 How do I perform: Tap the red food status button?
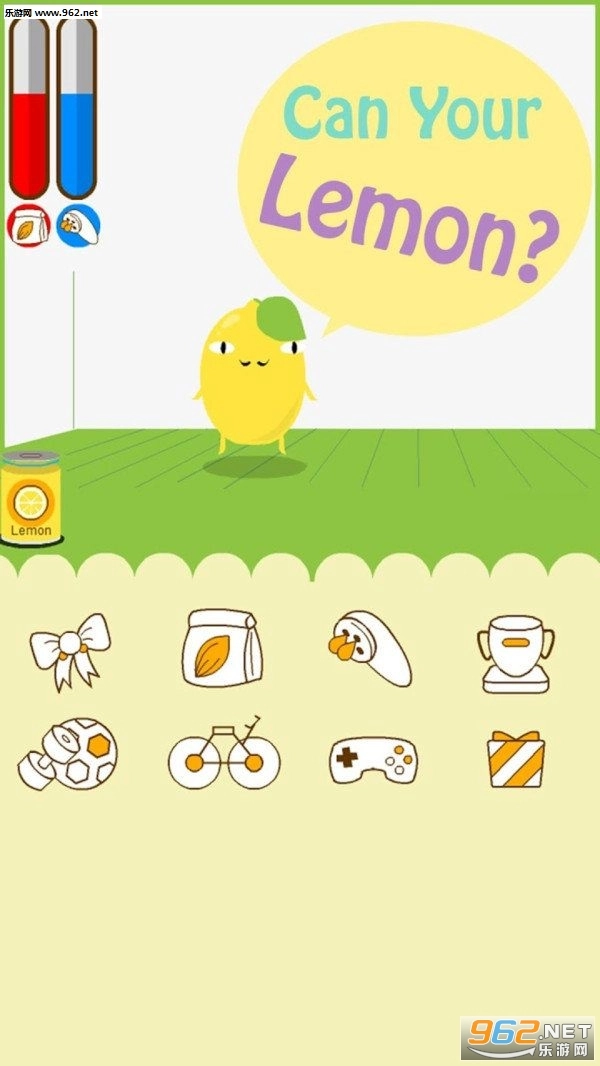tap(29, 226)
